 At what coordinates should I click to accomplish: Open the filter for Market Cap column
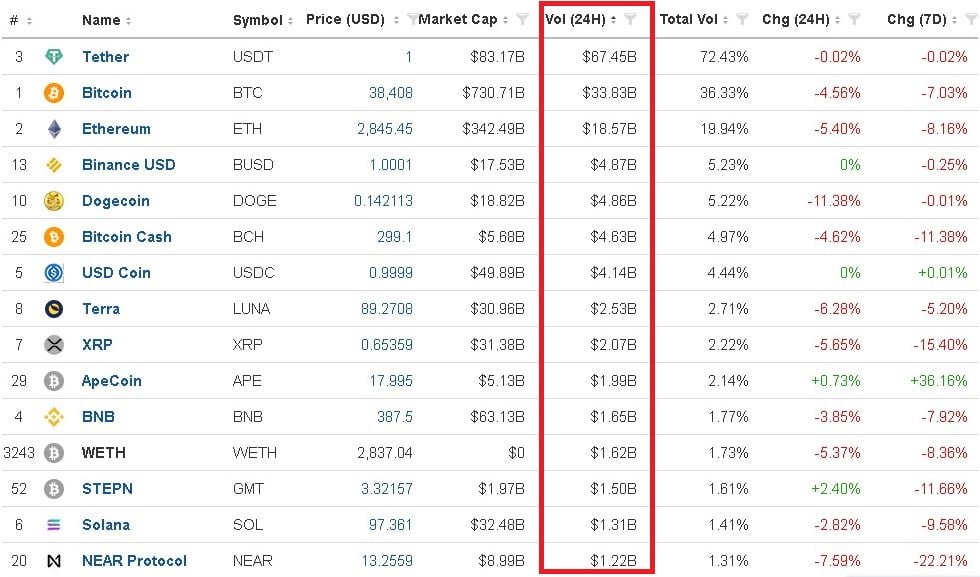523,19
